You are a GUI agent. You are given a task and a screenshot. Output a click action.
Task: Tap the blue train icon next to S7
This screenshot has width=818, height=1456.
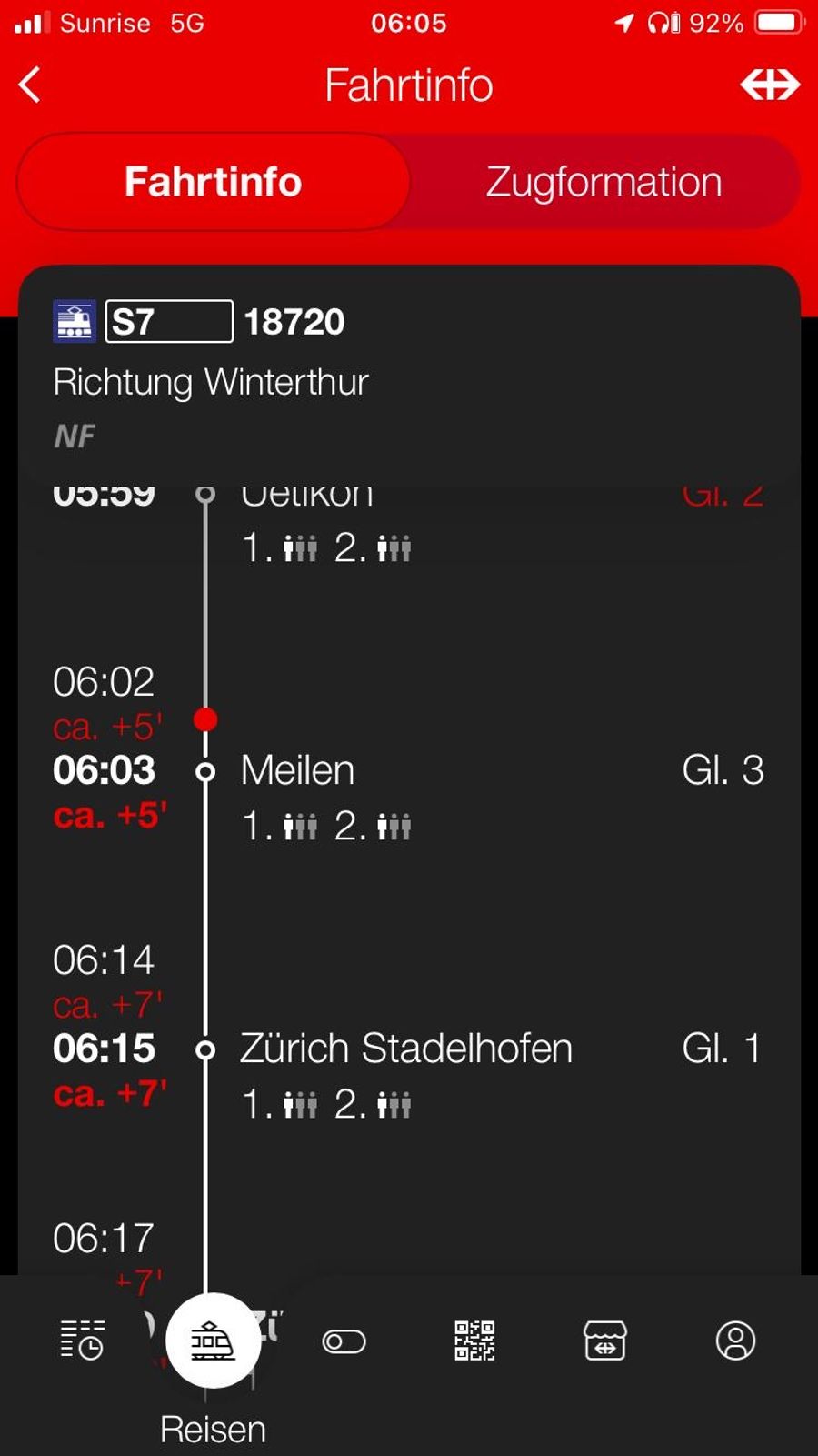(74, 321)
